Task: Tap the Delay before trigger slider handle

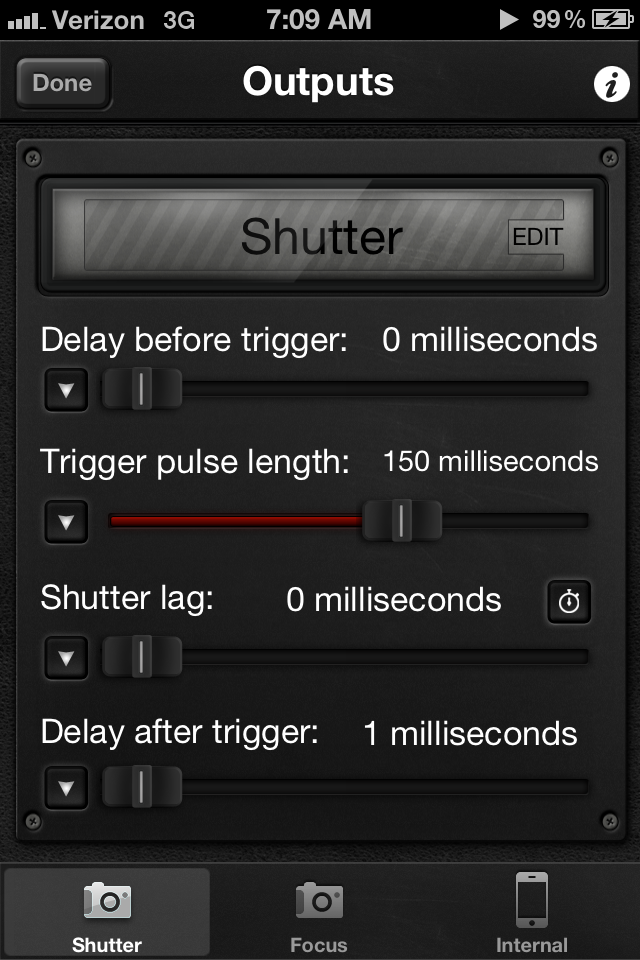Action: [x=142, y=389]
